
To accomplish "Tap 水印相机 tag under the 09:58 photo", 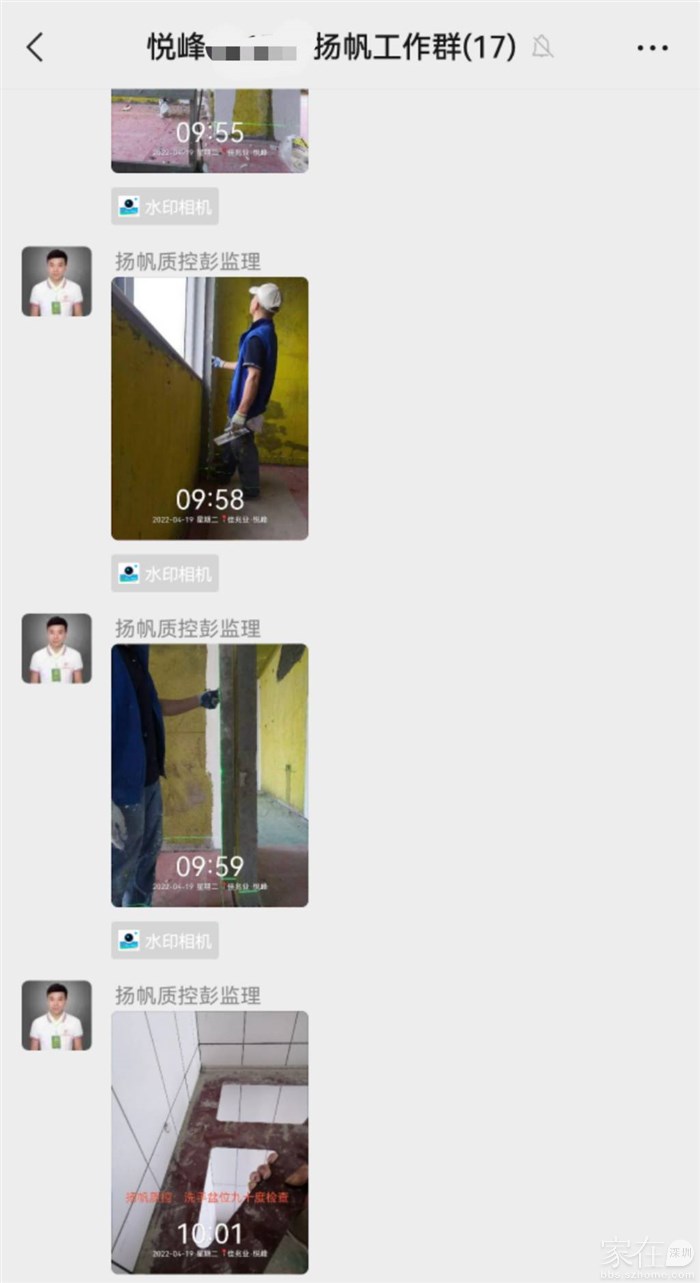I will (x=165, y=574).
